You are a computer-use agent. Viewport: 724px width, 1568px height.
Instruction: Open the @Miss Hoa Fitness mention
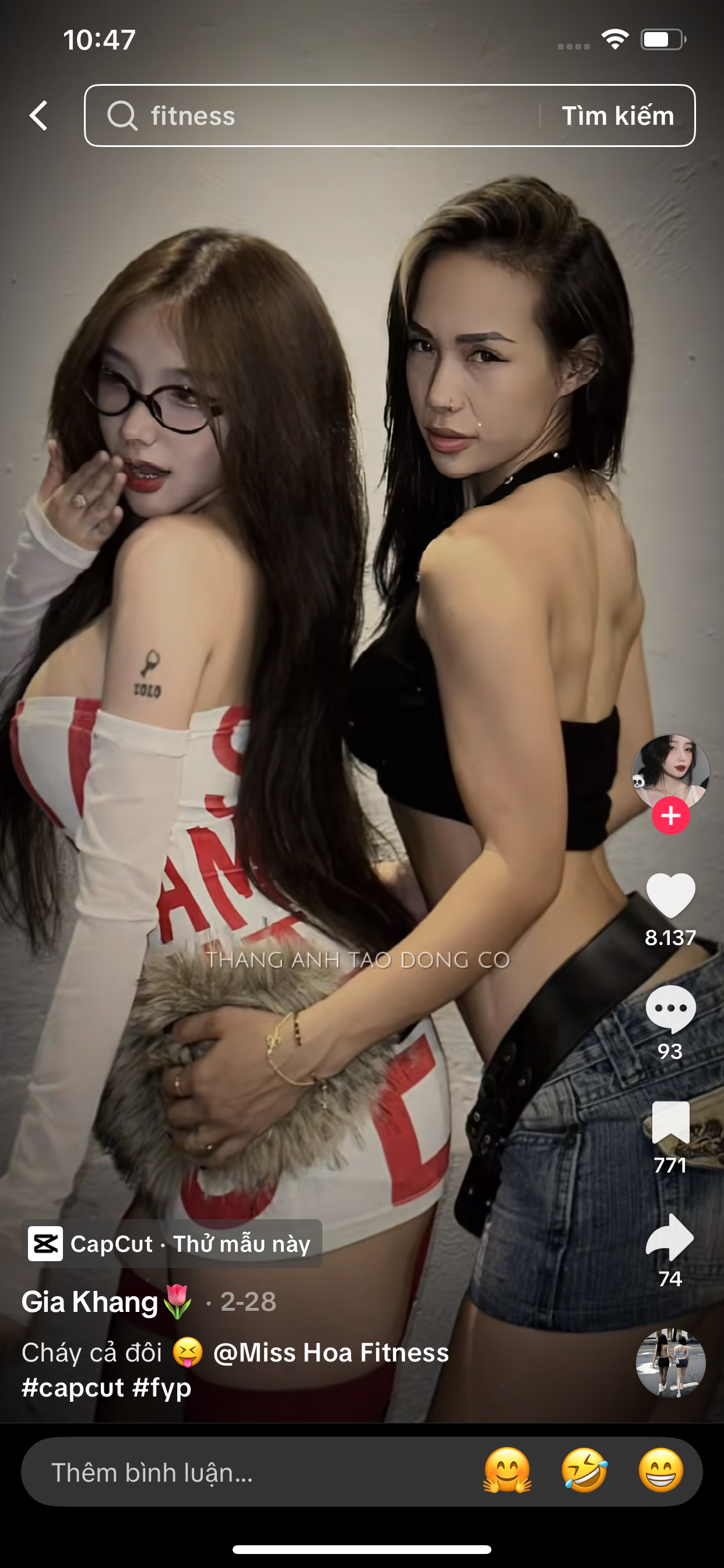pos(331,1353)
